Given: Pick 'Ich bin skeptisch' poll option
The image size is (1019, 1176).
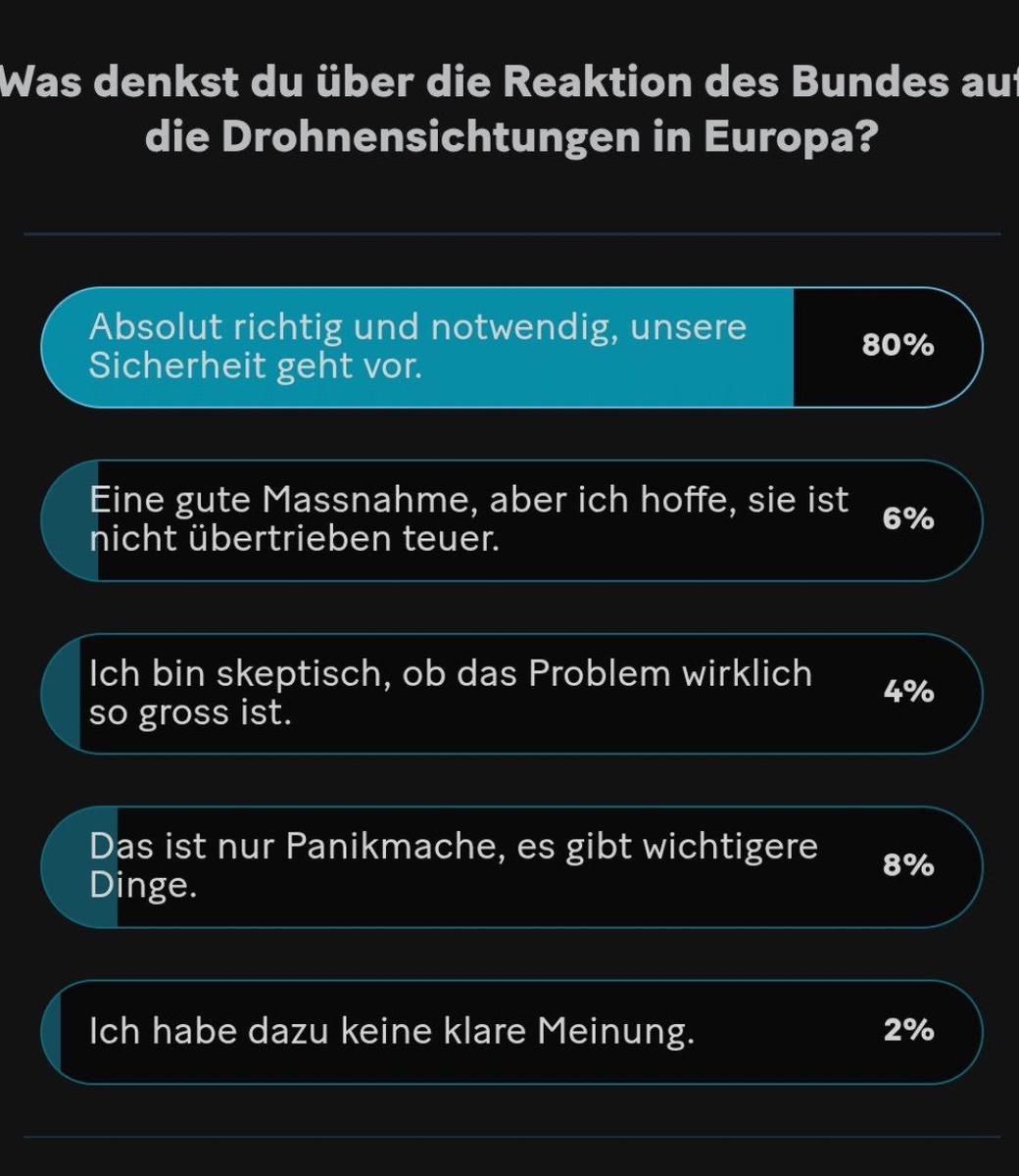Looking at the screenshot, I should point(510,694).
